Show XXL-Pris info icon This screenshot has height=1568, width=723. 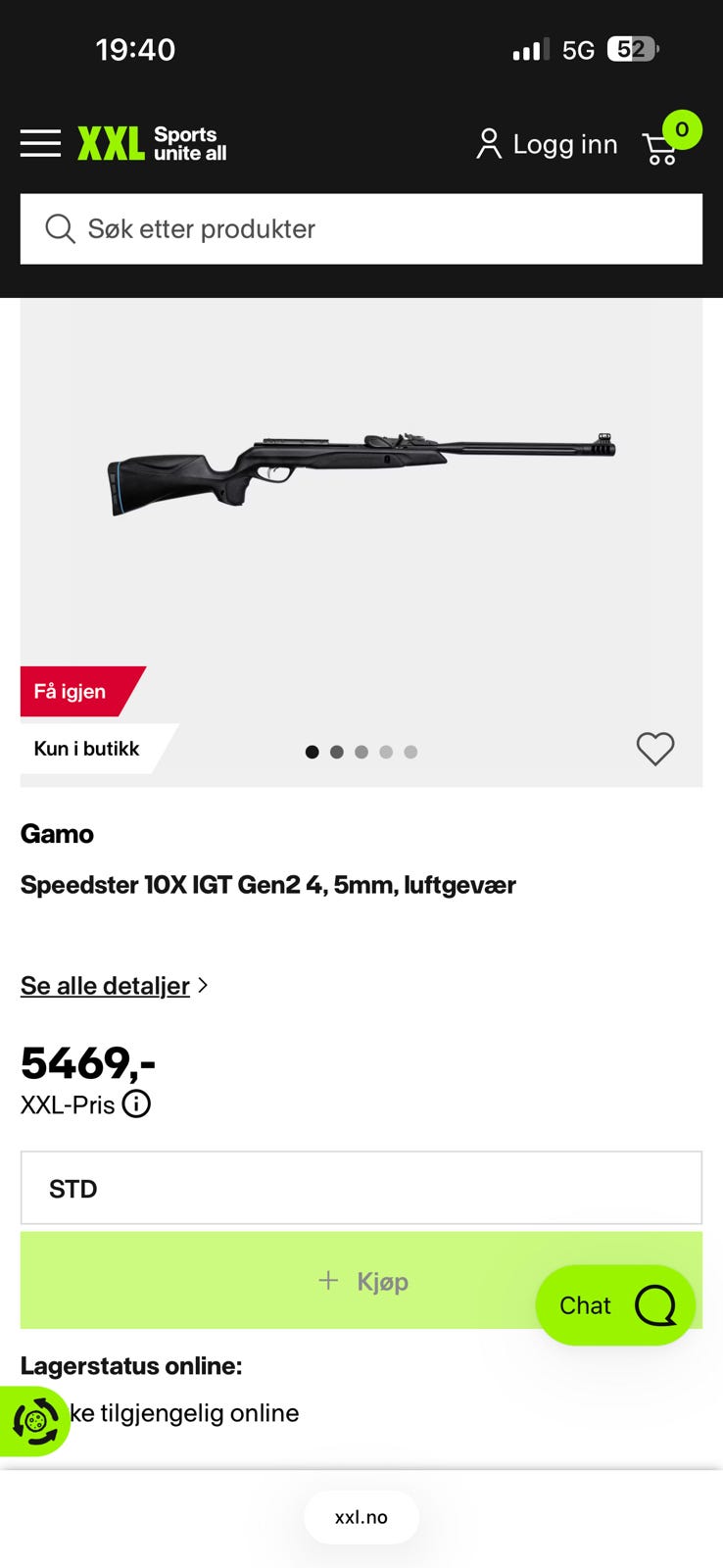pyautogui.click(x=136, y=1104)
